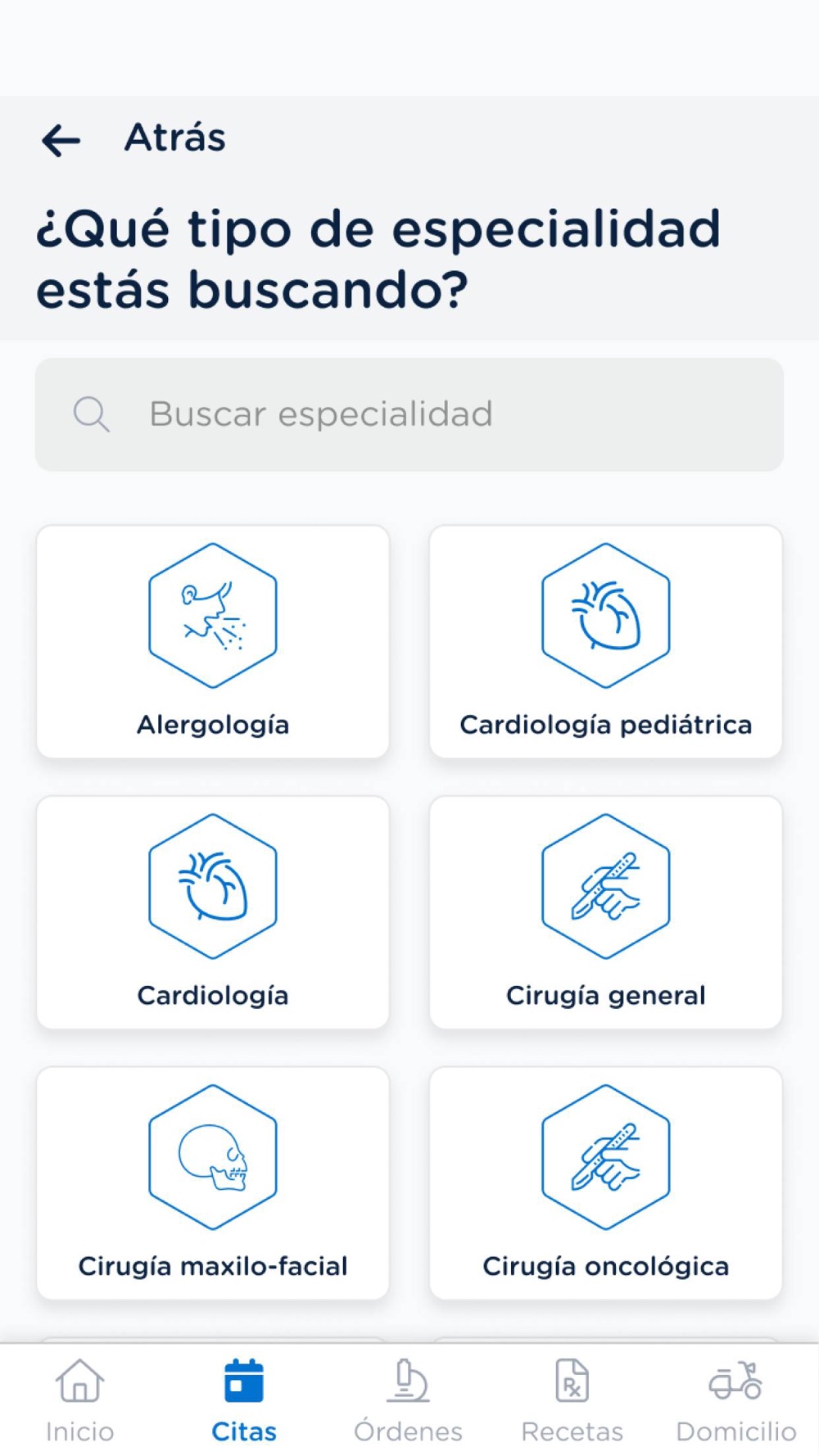Open the Domicilio tab
Screen dimensions: 819x1456
[x=735, y=1400]
